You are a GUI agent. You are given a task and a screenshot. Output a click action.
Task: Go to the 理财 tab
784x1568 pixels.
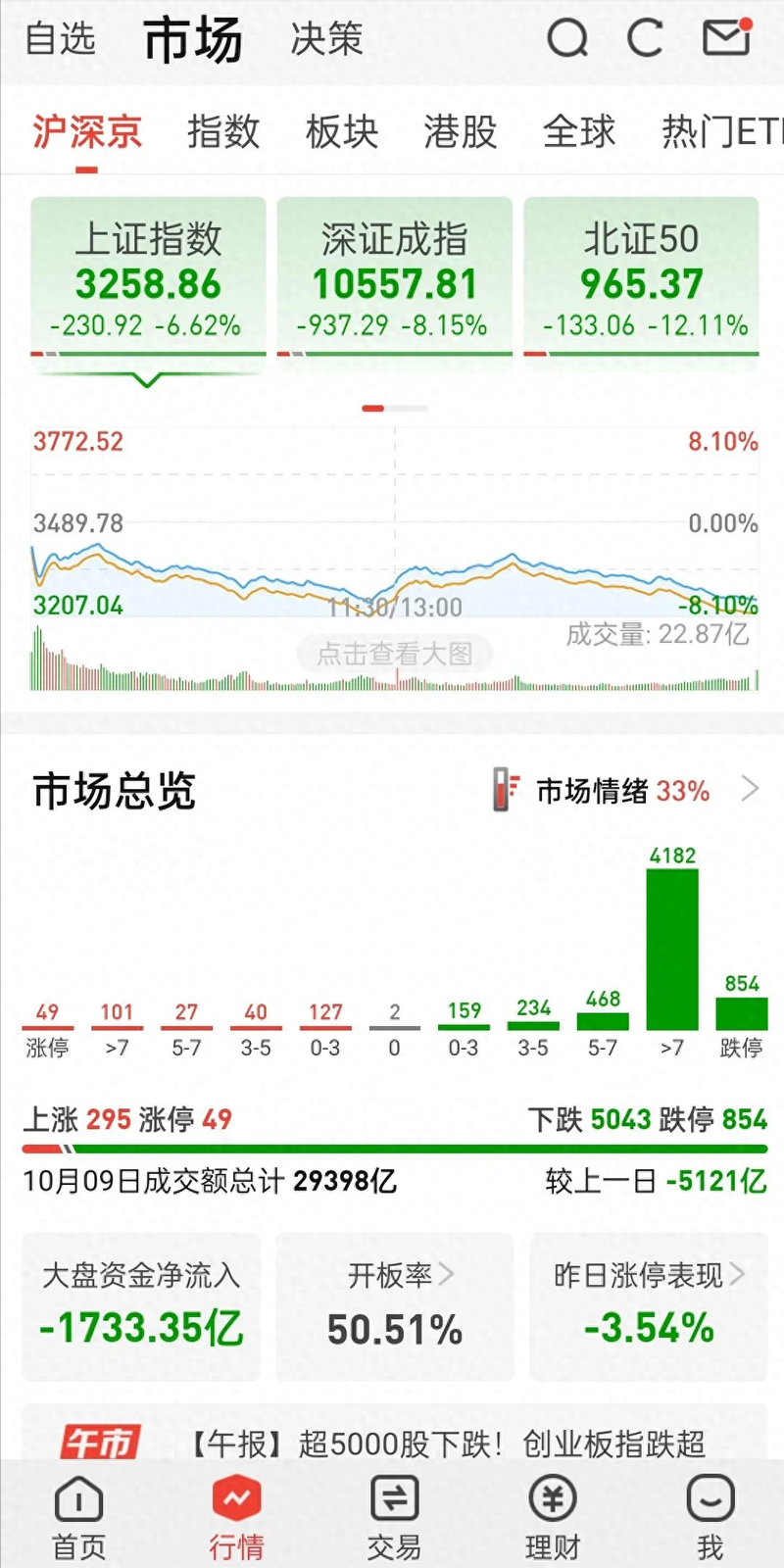coord(552,1516)
